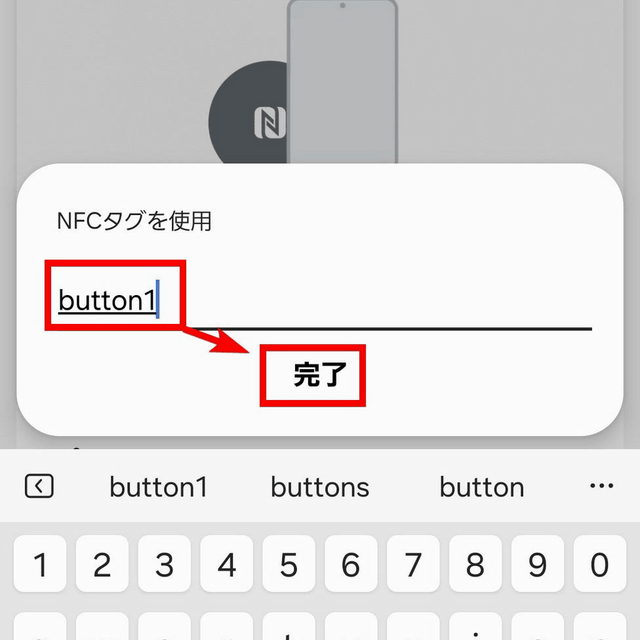Choose the 'buttons' keyboard suggestion

click(320, 487)
